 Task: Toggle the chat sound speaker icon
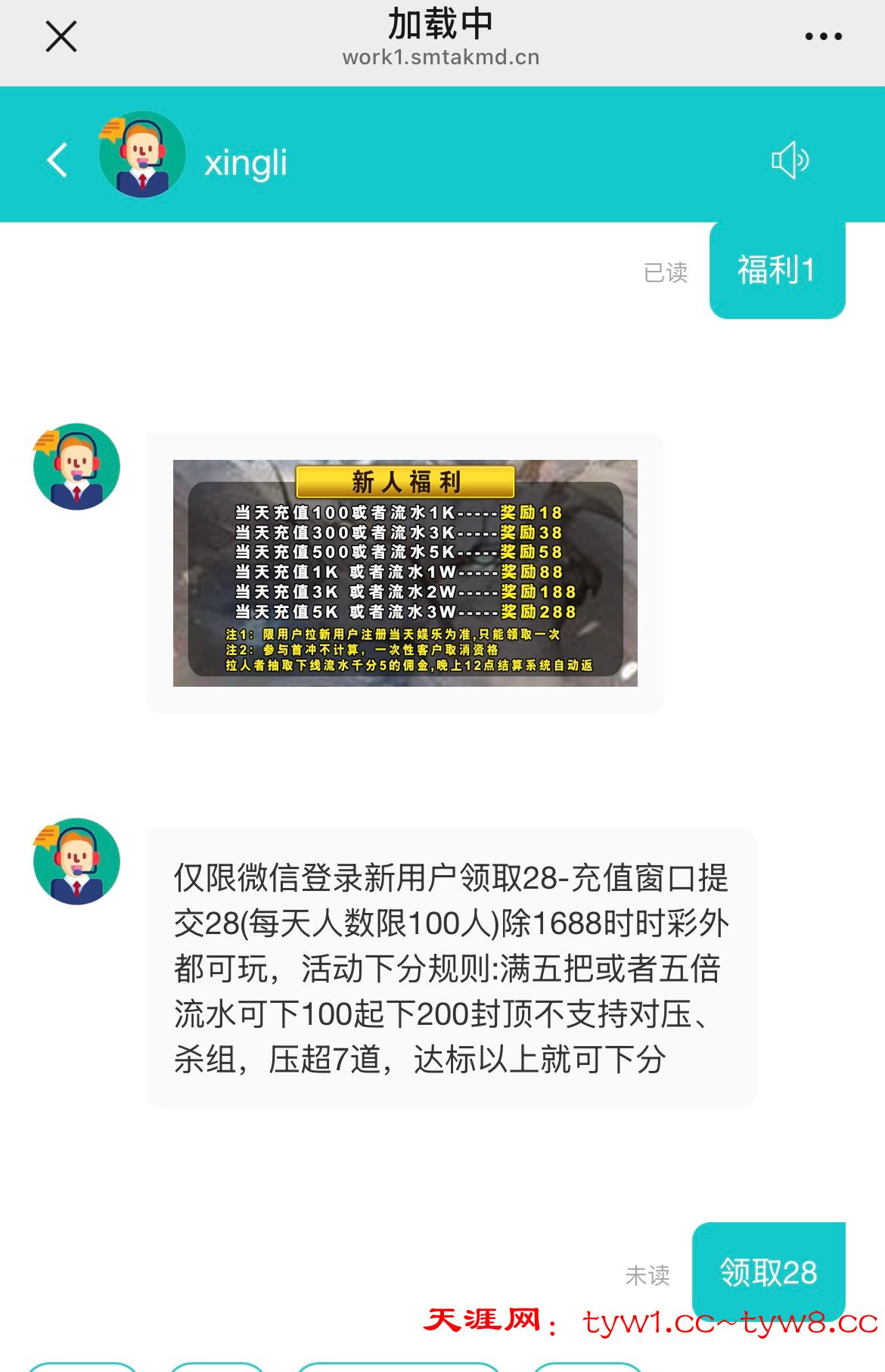pos(790,160)
